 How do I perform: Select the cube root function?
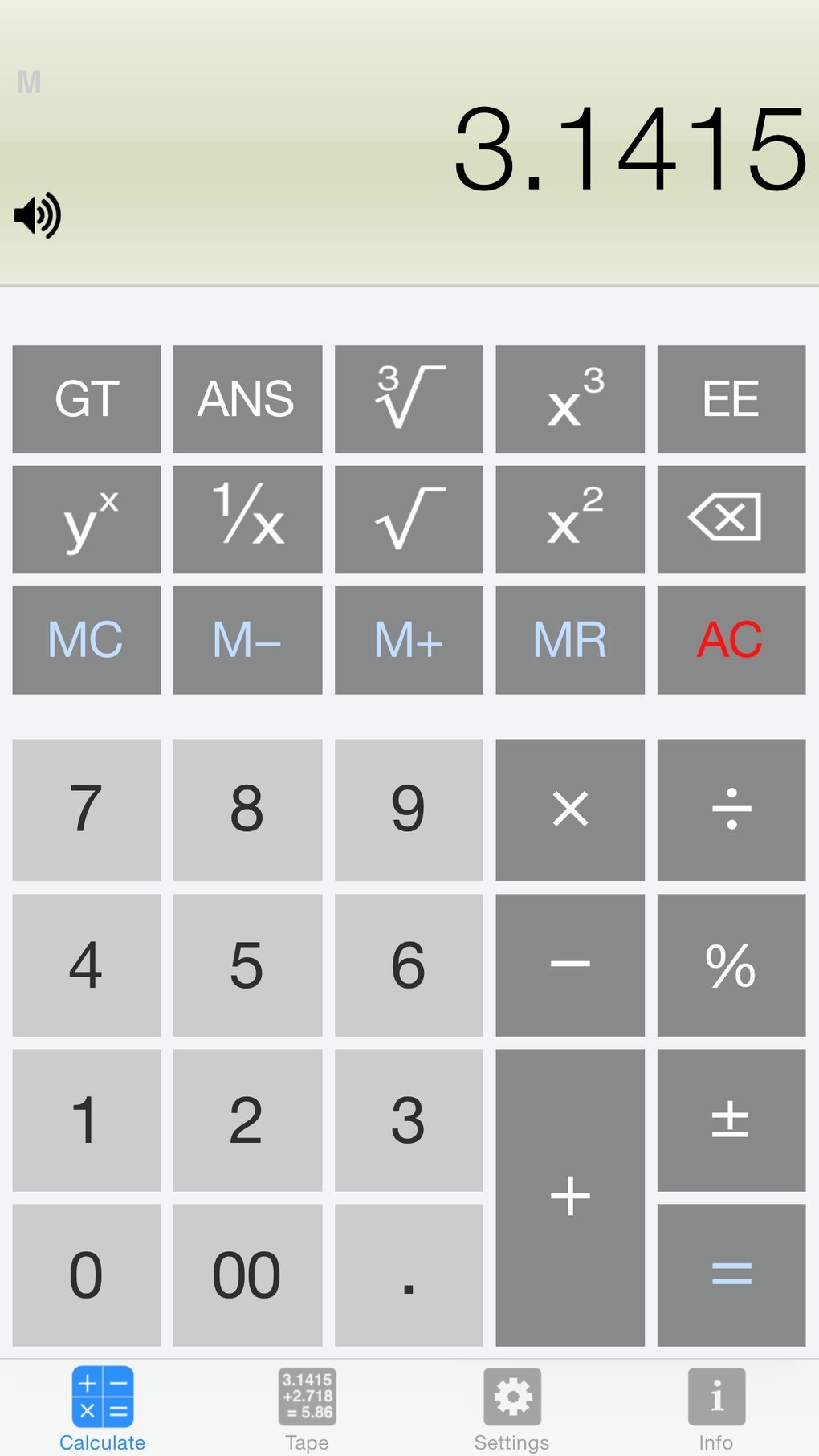click(x=409, y=398)
